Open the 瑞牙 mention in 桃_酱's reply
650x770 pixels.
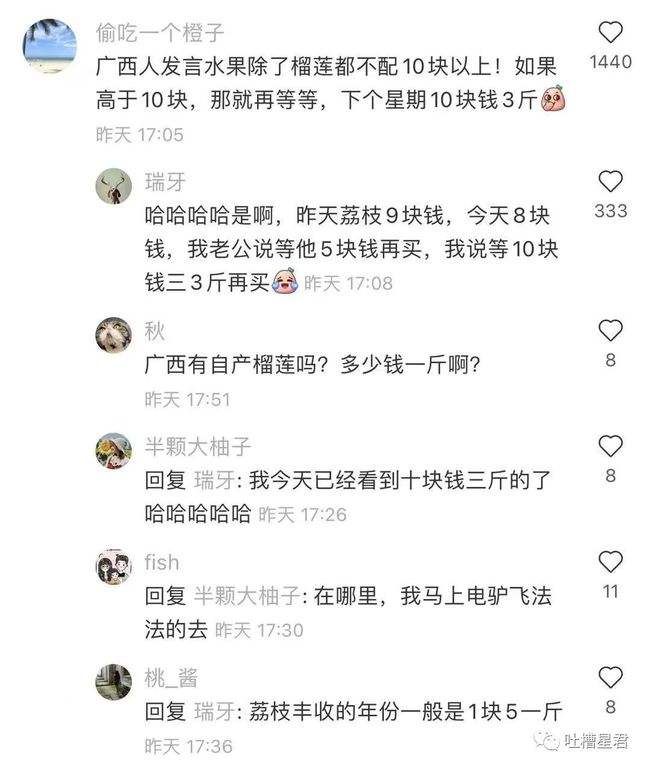(214, 712)
